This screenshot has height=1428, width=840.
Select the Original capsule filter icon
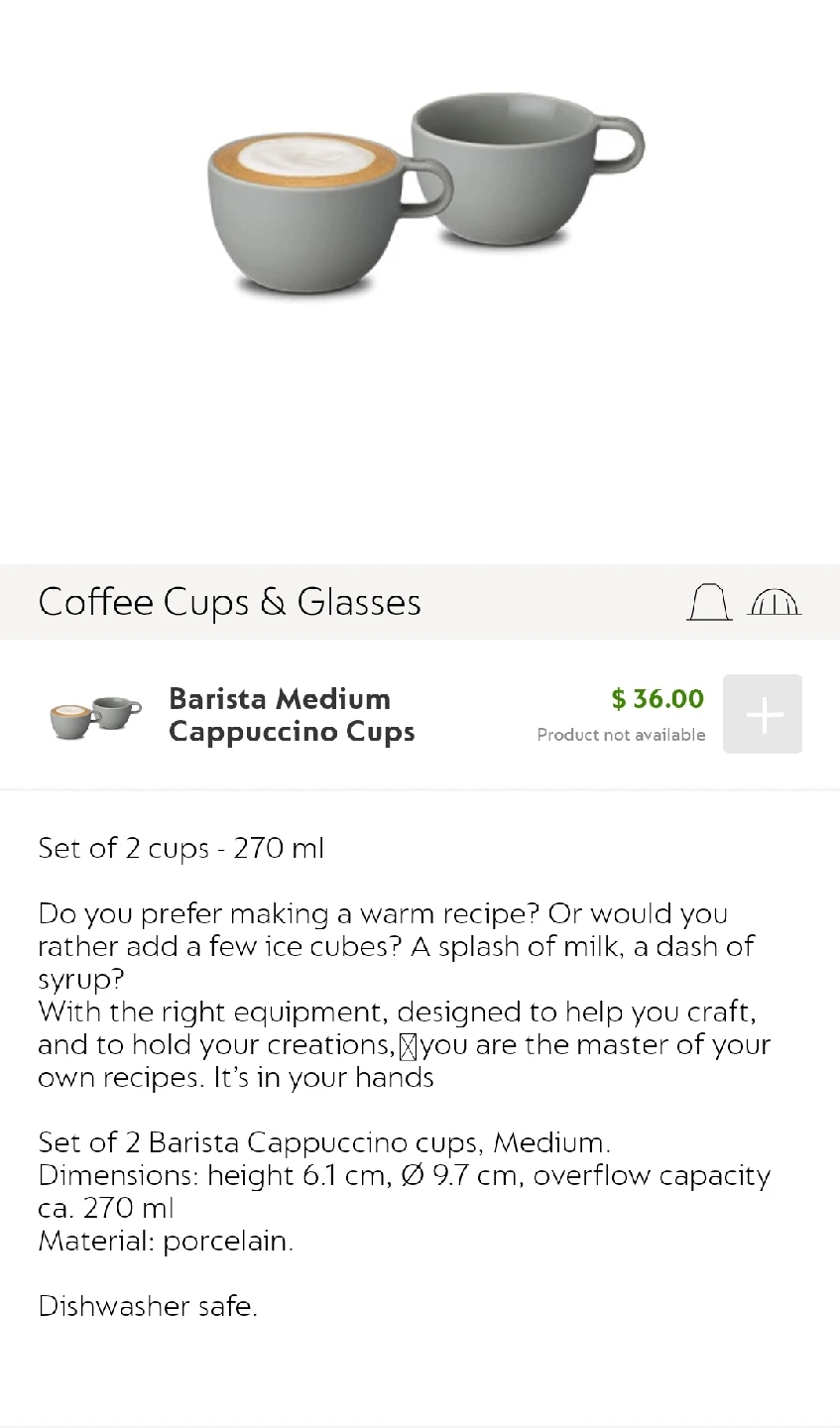tap(708, 602)
